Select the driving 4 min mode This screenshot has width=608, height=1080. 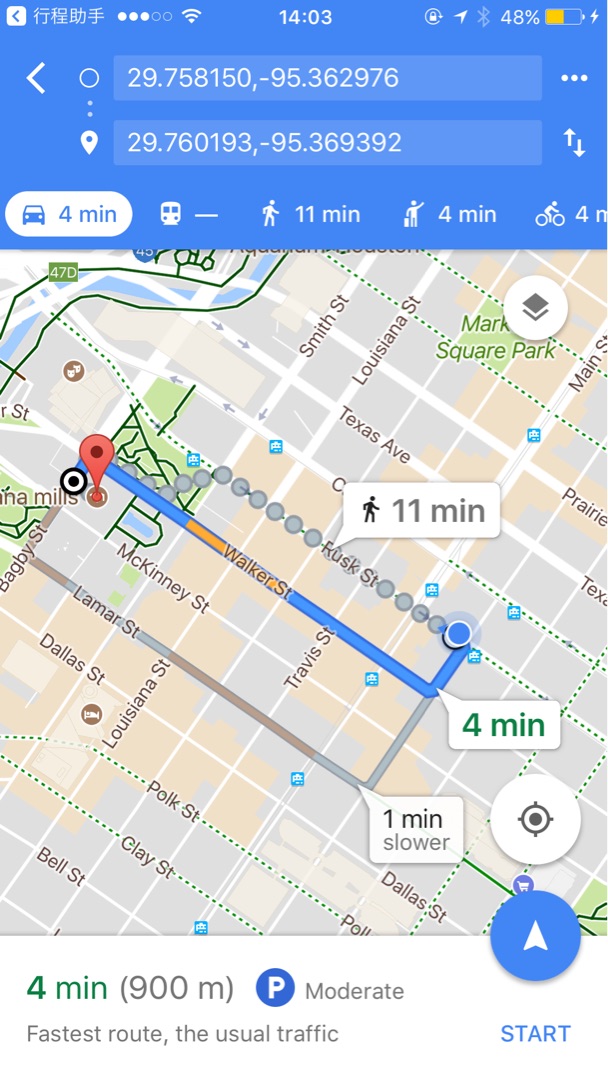point(69,214)
